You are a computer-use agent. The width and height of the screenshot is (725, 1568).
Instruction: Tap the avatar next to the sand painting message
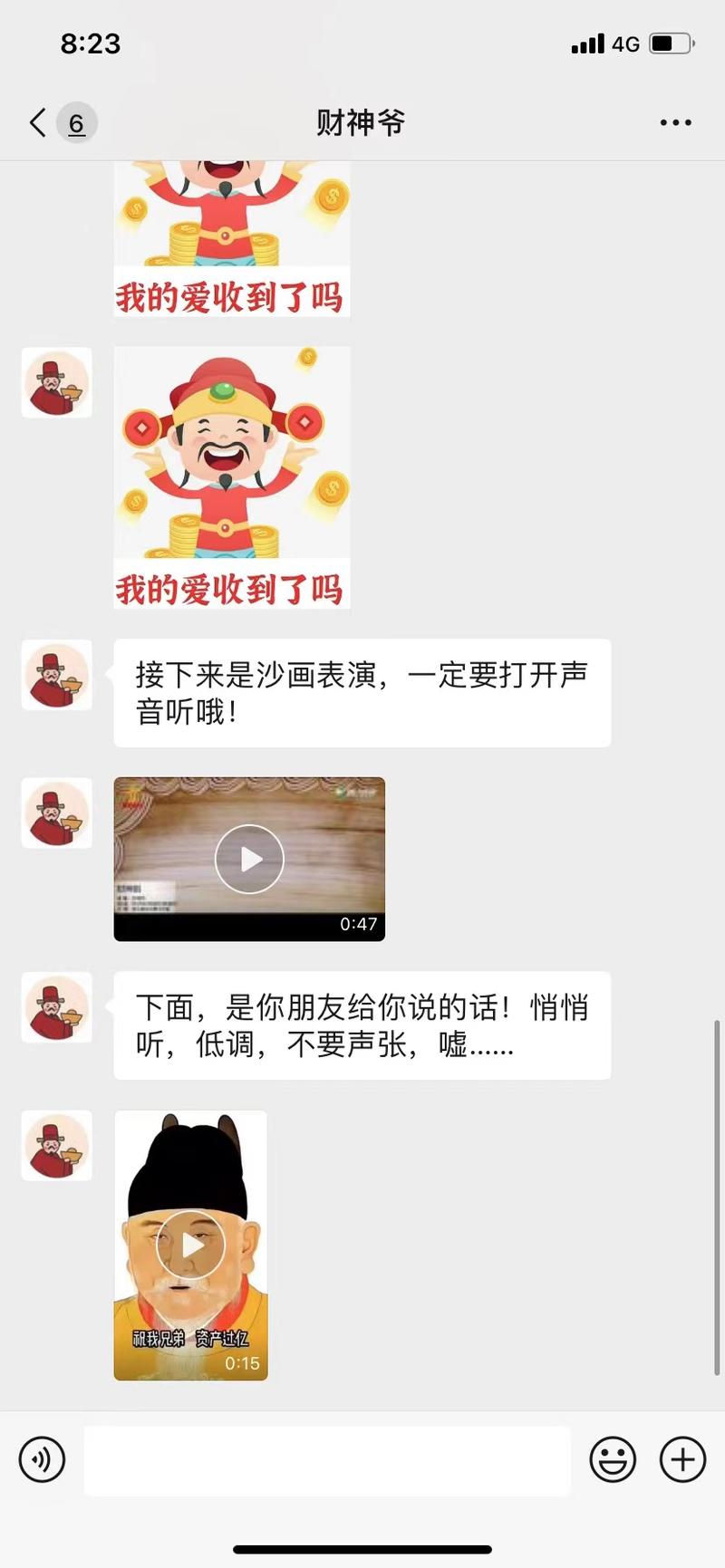pyautogui.click(x=56, y=676)
